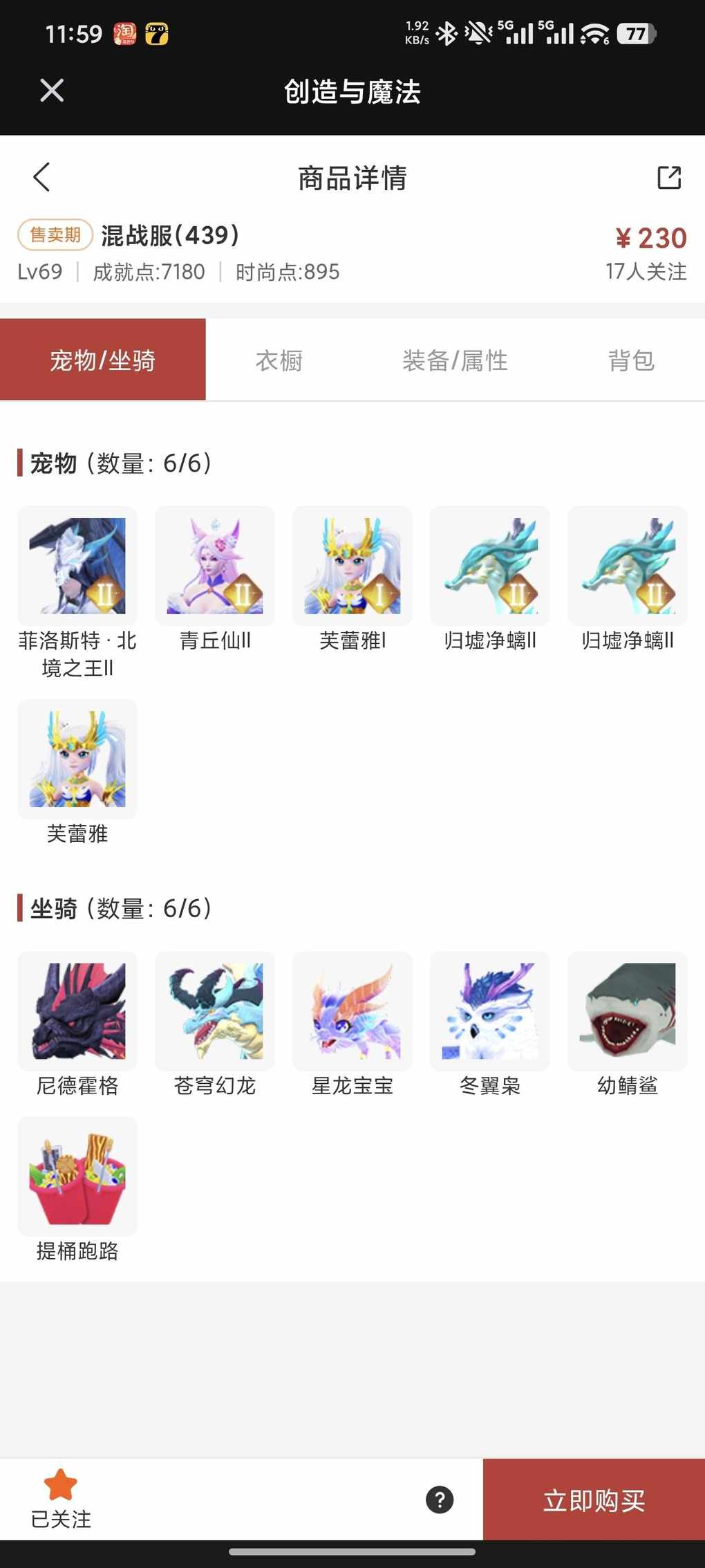Unfollow item via 已关注 star
Image resolution: width=705 pixels, height=1568 pixels.
tap(61, 1498)
